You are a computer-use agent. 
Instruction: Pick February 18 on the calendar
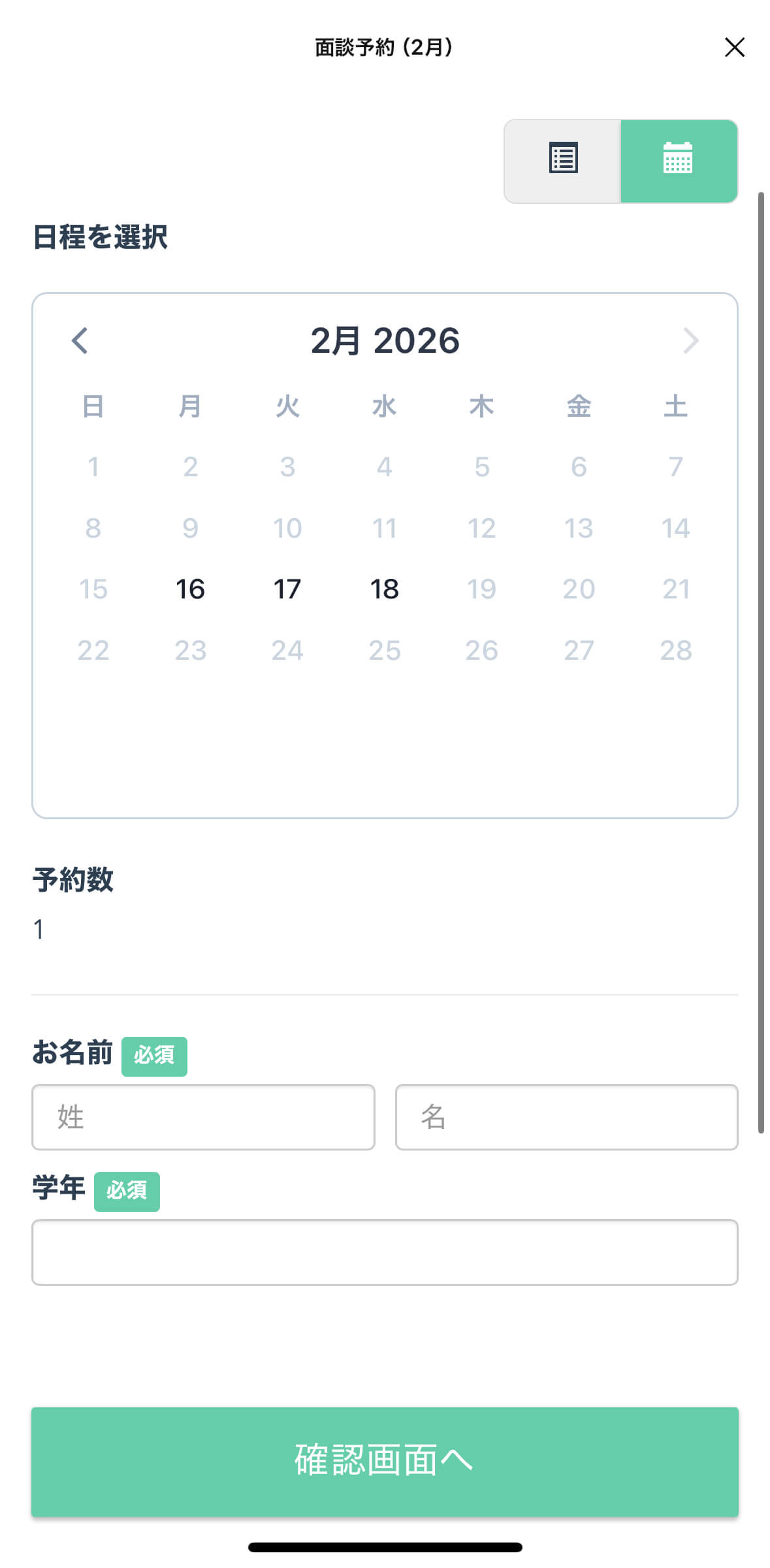(x=385, y=589)
